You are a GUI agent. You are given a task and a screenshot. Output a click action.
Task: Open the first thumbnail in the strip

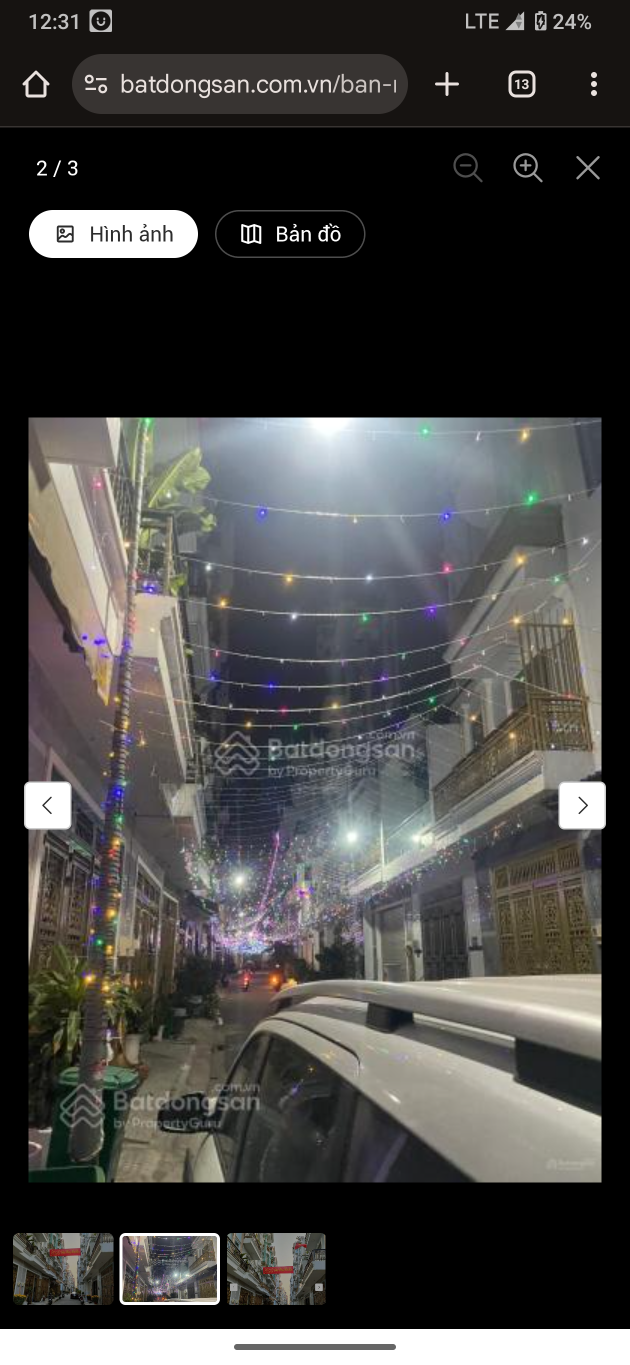tap(63, 1269)
